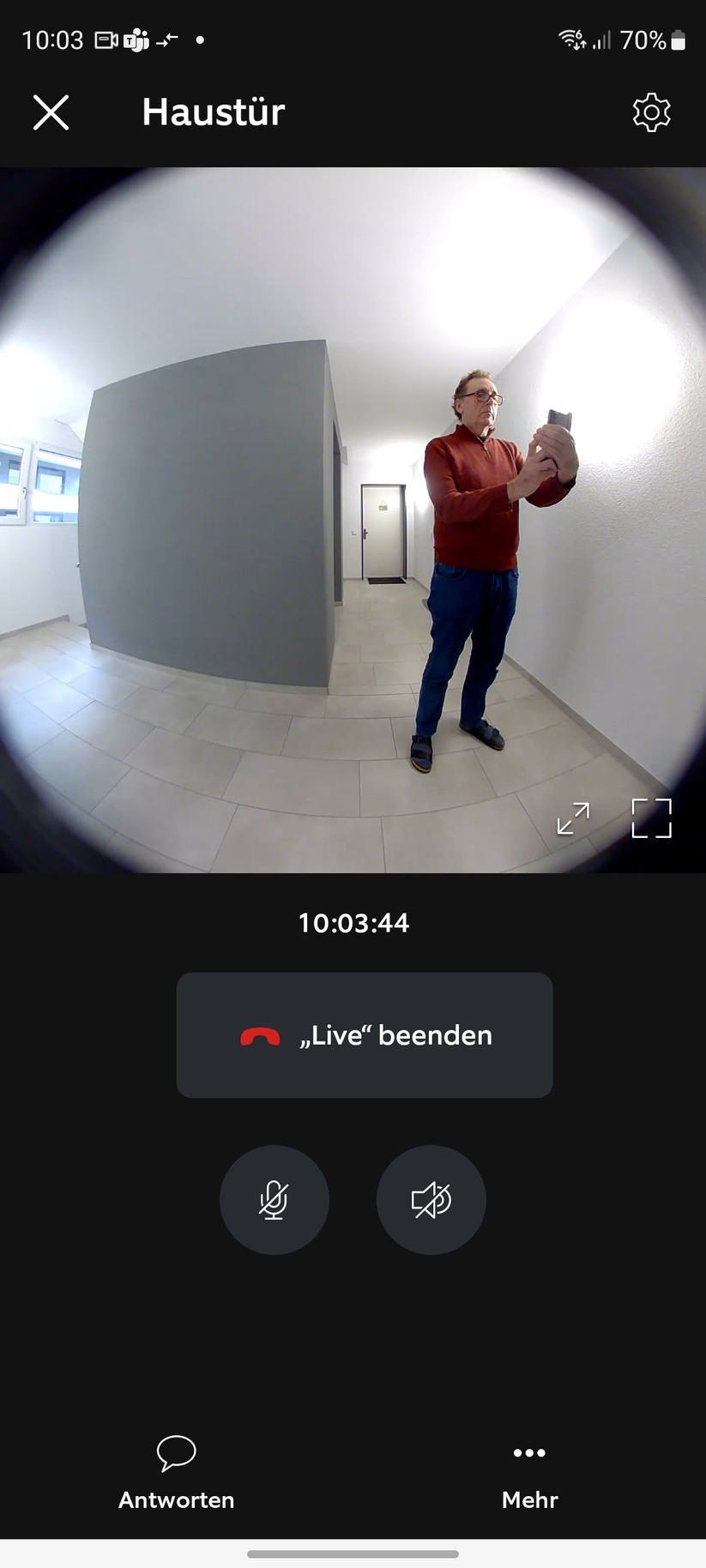Select the crossed-out microphone icon

[275, 1200]
